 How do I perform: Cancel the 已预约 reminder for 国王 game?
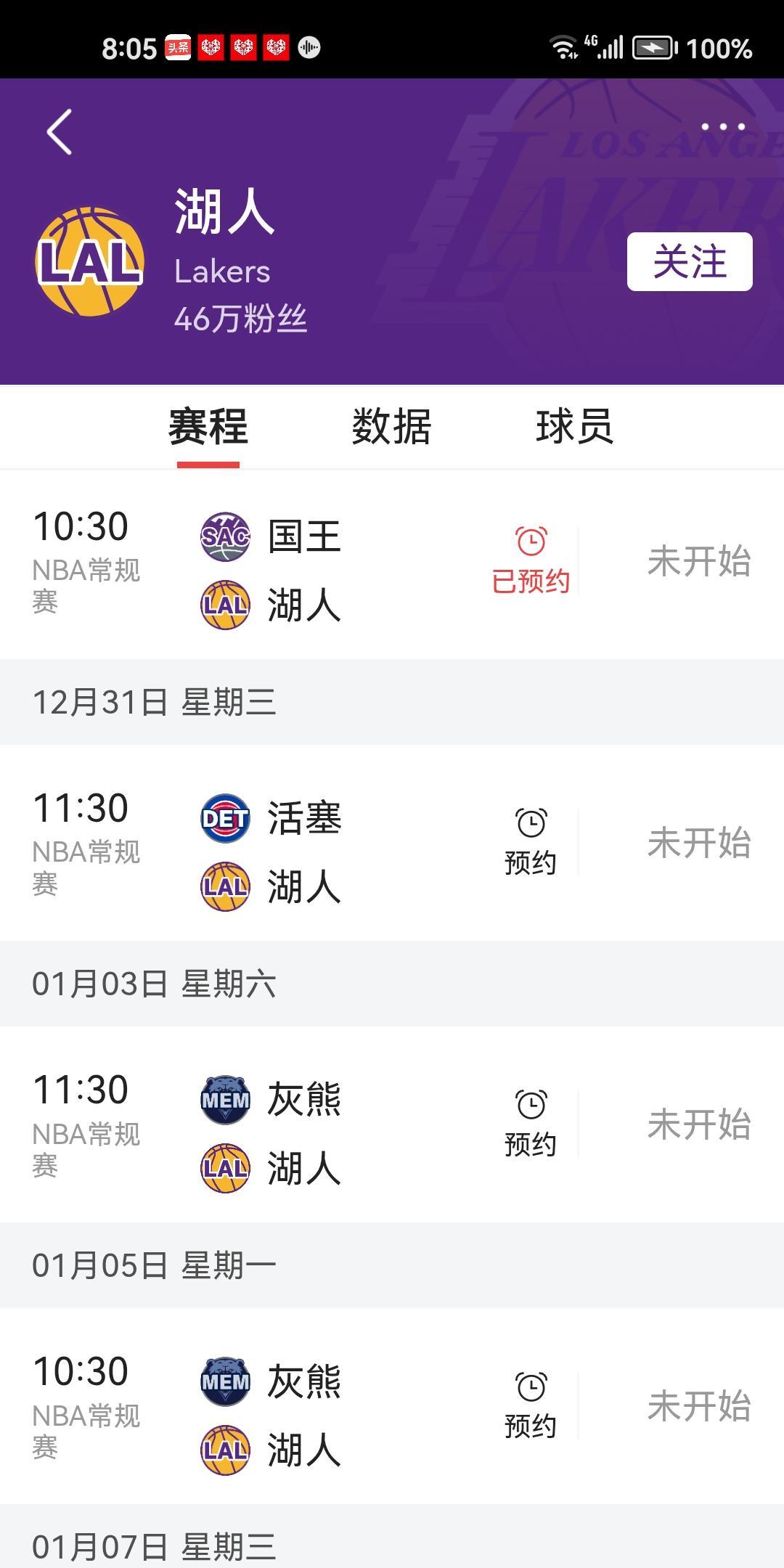coord(531,560)
